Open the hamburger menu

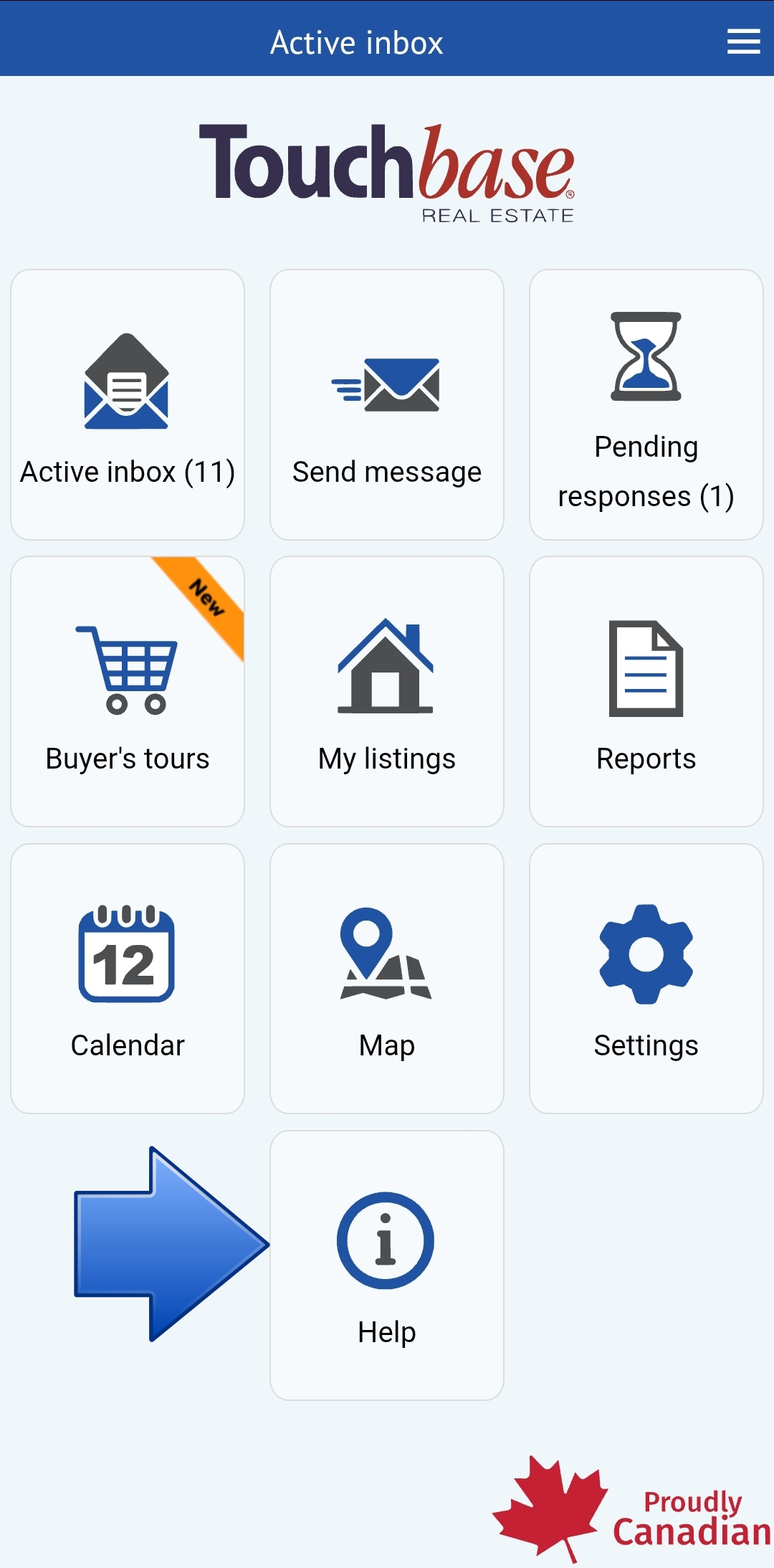coord(743,42)
